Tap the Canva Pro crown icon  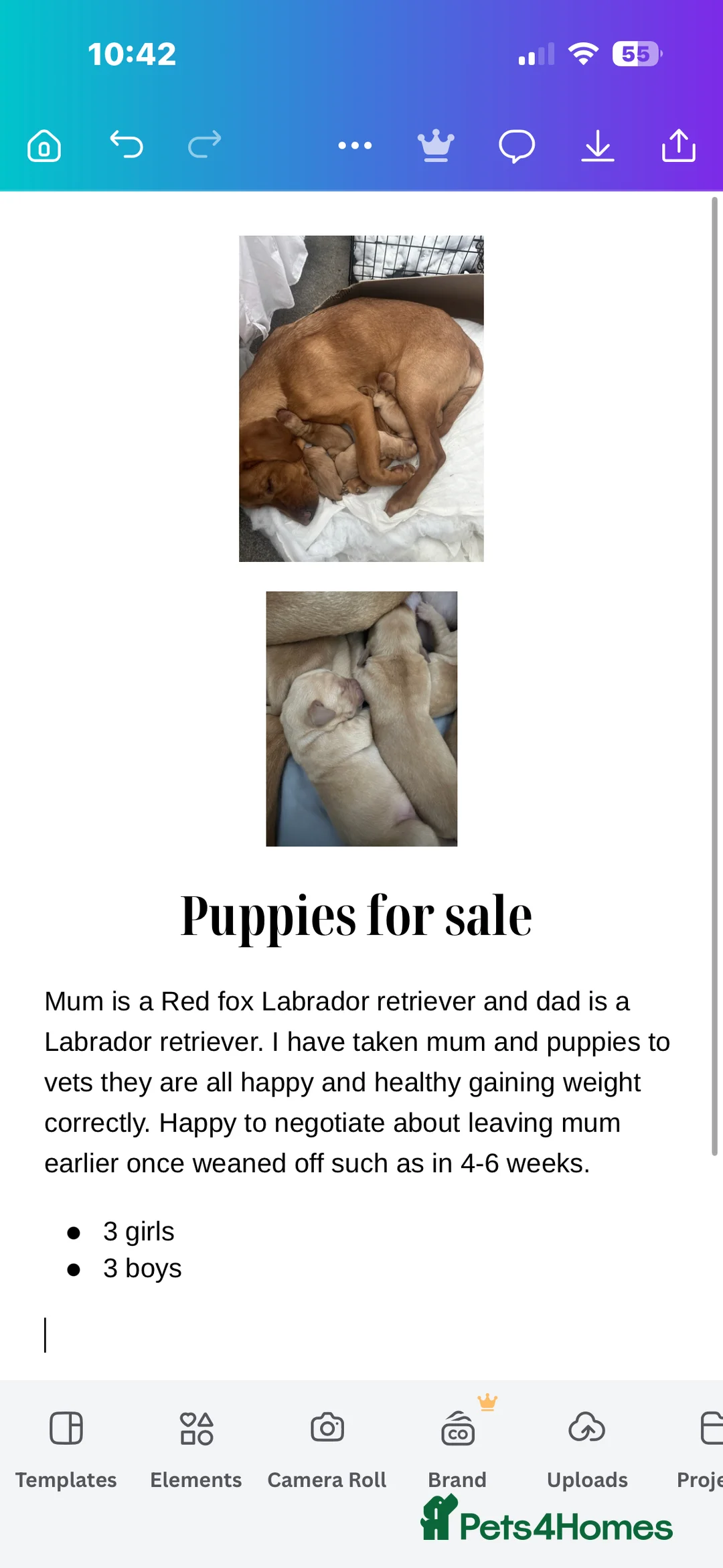click(436, 146)
